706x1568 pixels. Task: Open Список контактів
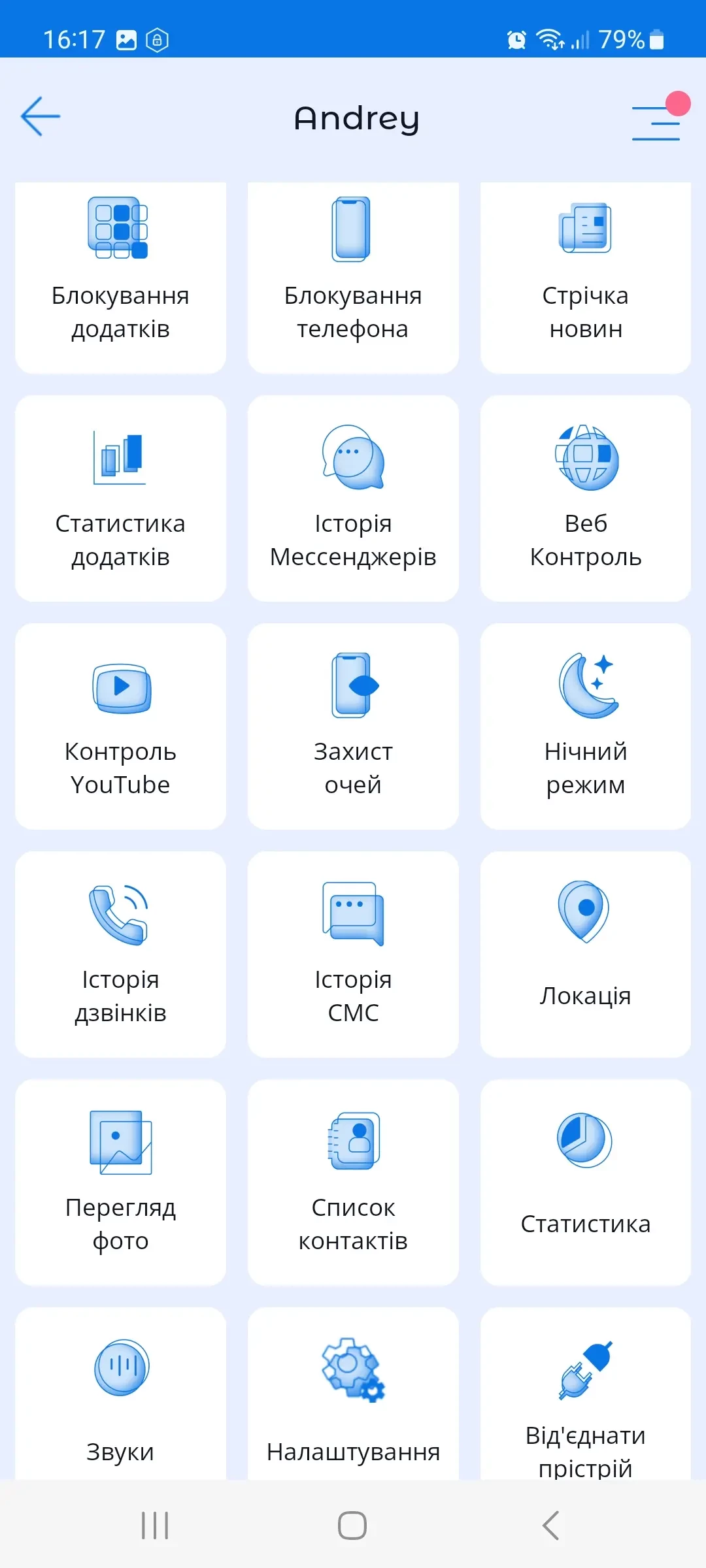click(353, 1182)
